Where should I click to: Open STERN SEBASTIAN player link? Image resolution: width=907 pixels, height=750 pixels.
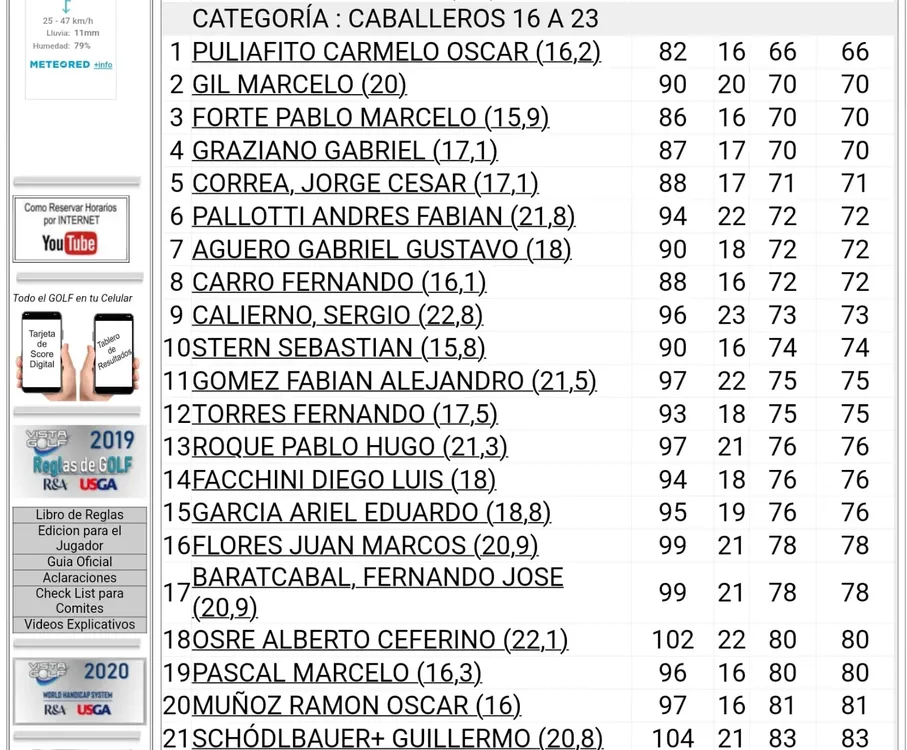[338, 349]
